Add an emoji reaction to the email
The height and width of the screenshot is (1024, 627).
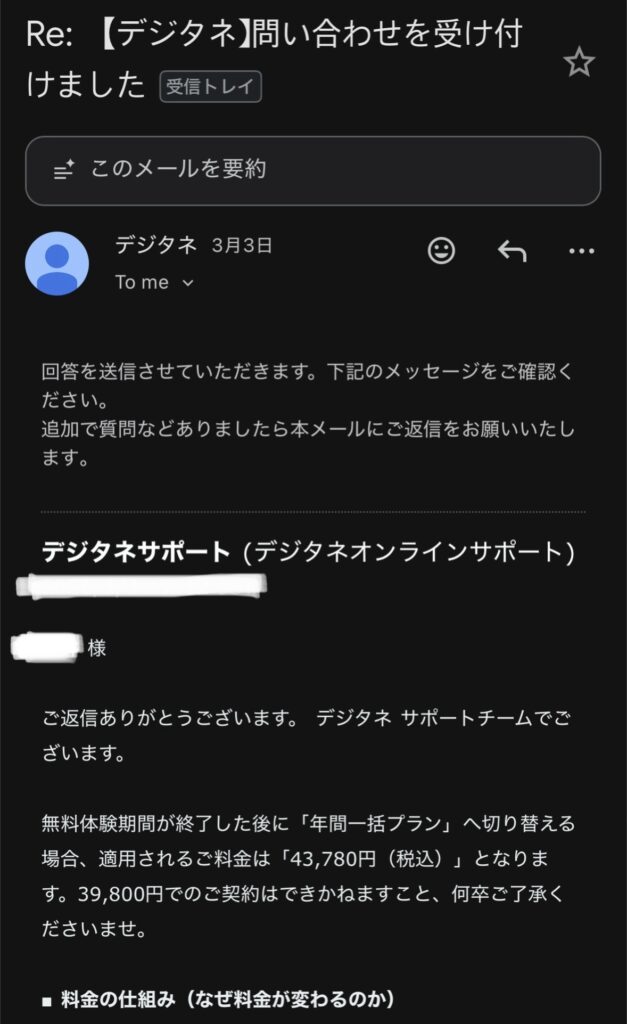pos(441,250)
